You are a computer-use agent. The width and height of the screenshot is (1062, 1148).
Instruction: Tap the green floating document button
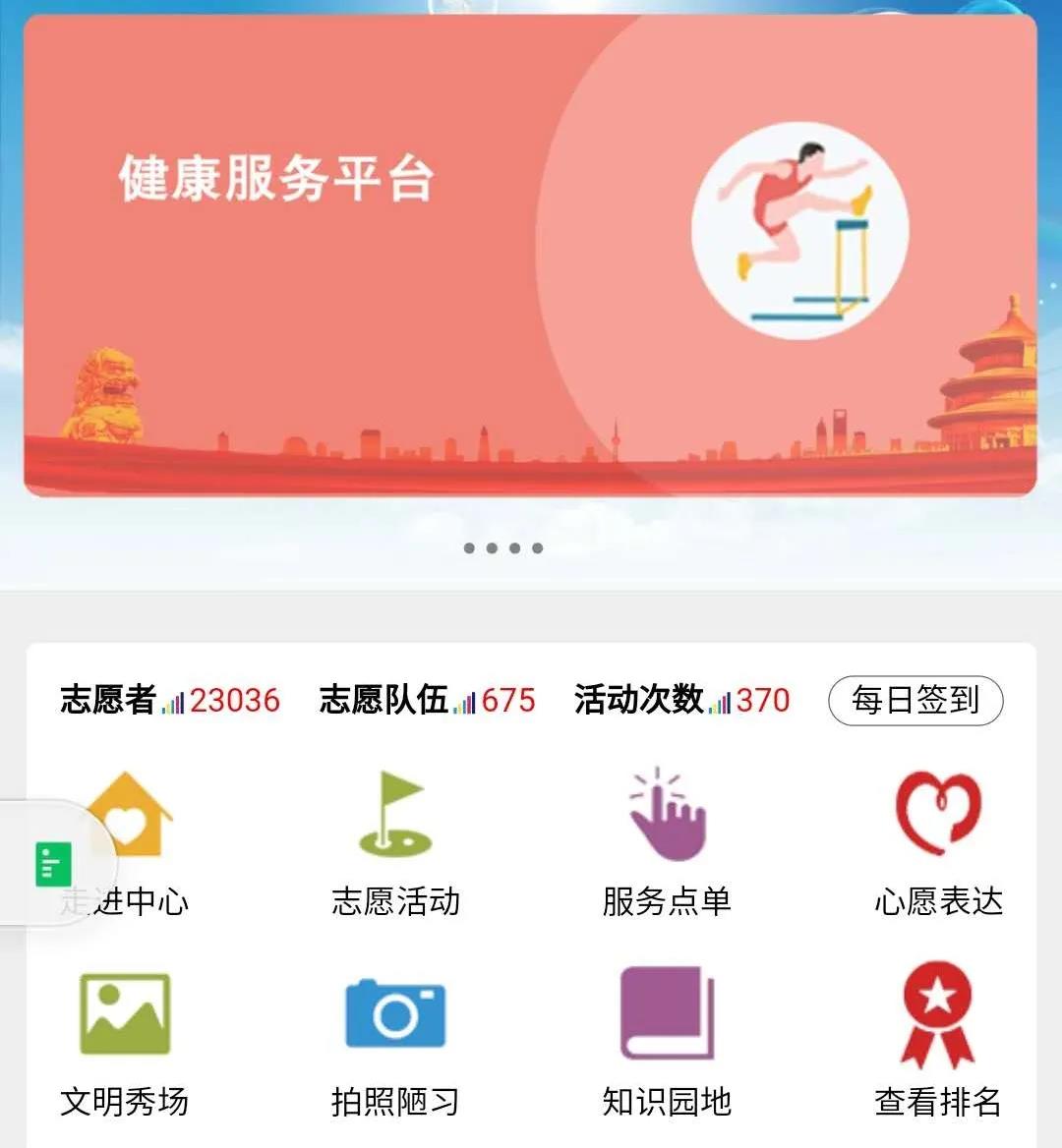pyautogui.click(x=53, y=864)
